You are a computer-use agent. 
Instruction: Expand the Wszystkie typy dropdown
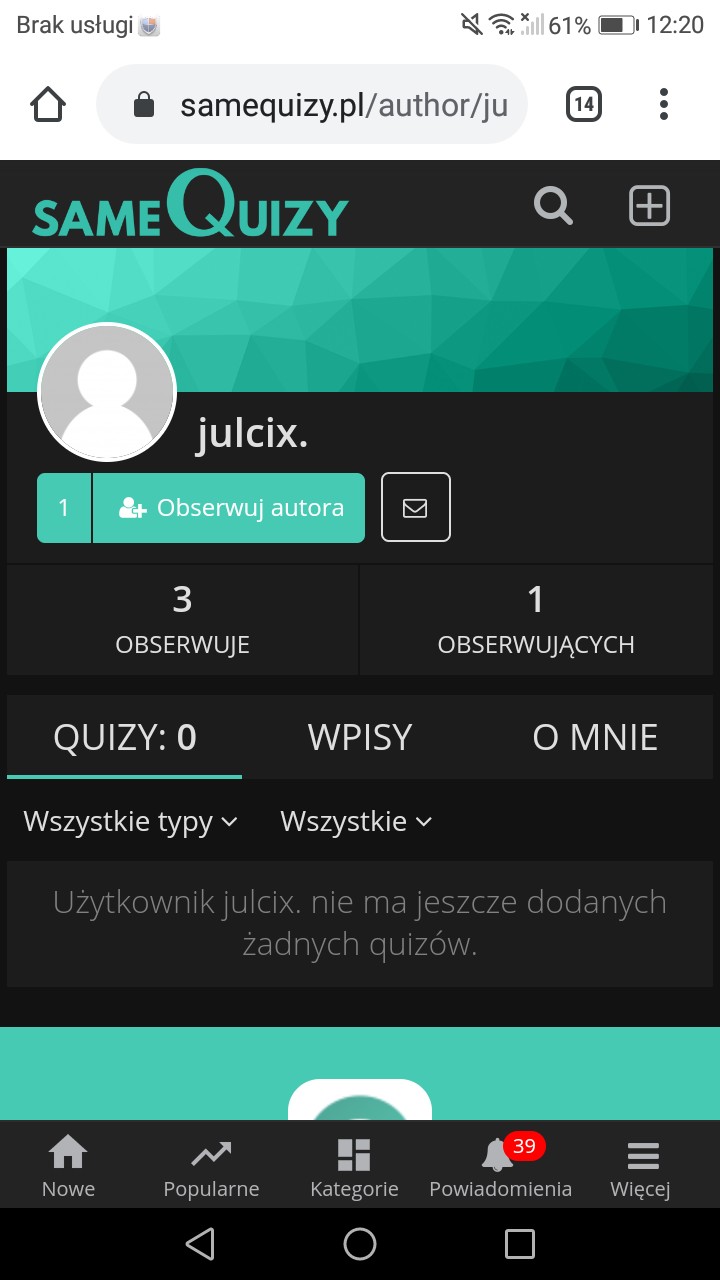click(x=131, y=822)
